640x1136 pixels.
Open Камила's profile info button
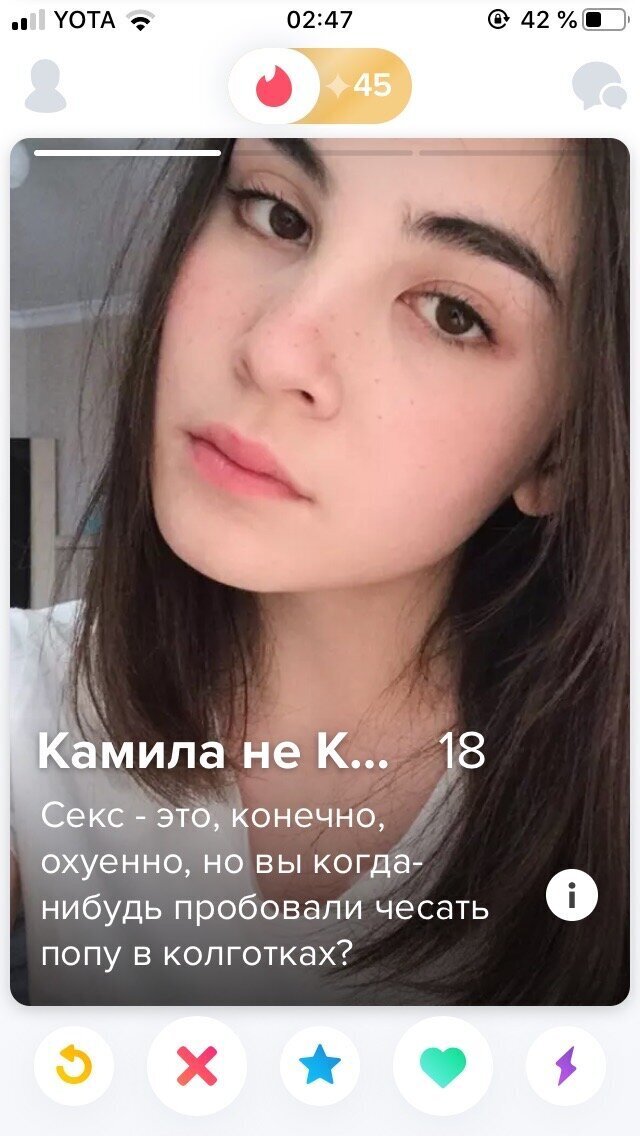coord(572,895)
